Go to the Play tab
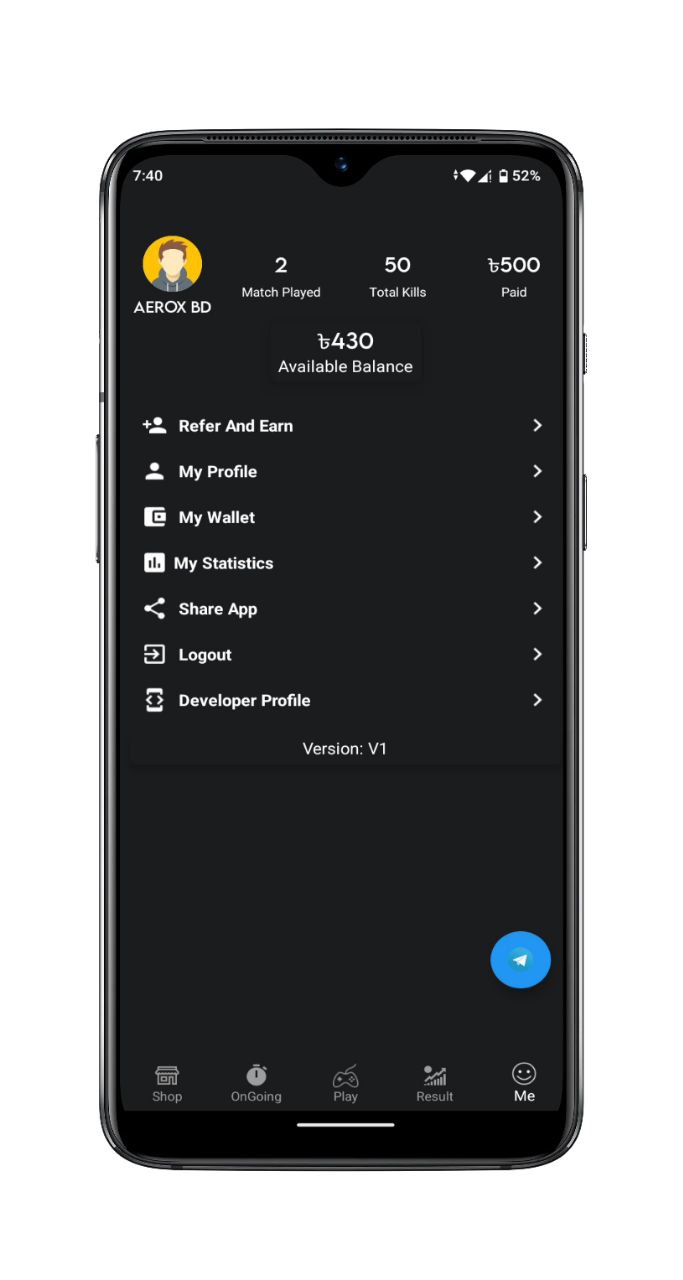683x1280 pixels. click(345, 1083)
